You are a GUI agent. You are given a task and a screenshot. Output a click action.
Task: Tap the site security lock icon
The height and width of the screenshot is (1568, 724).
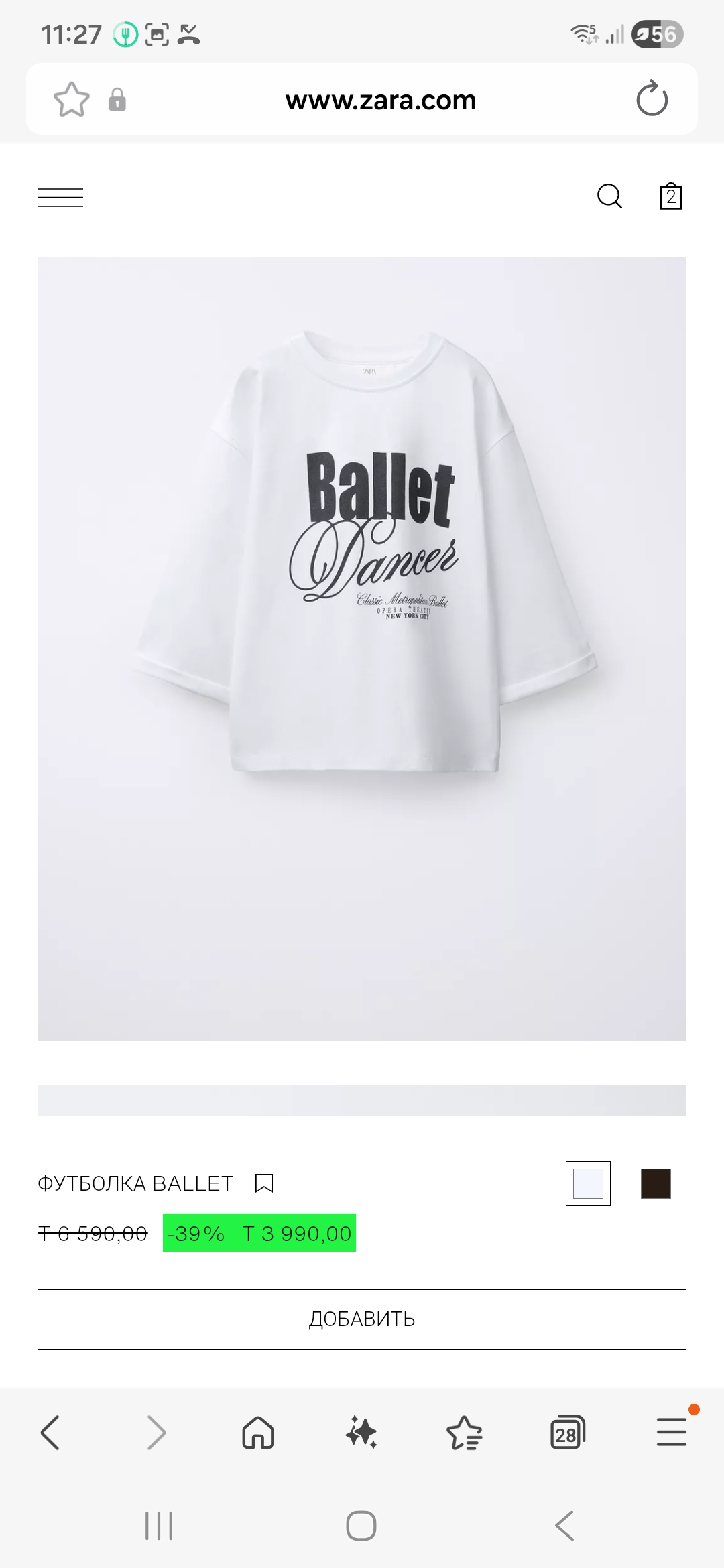117,100
